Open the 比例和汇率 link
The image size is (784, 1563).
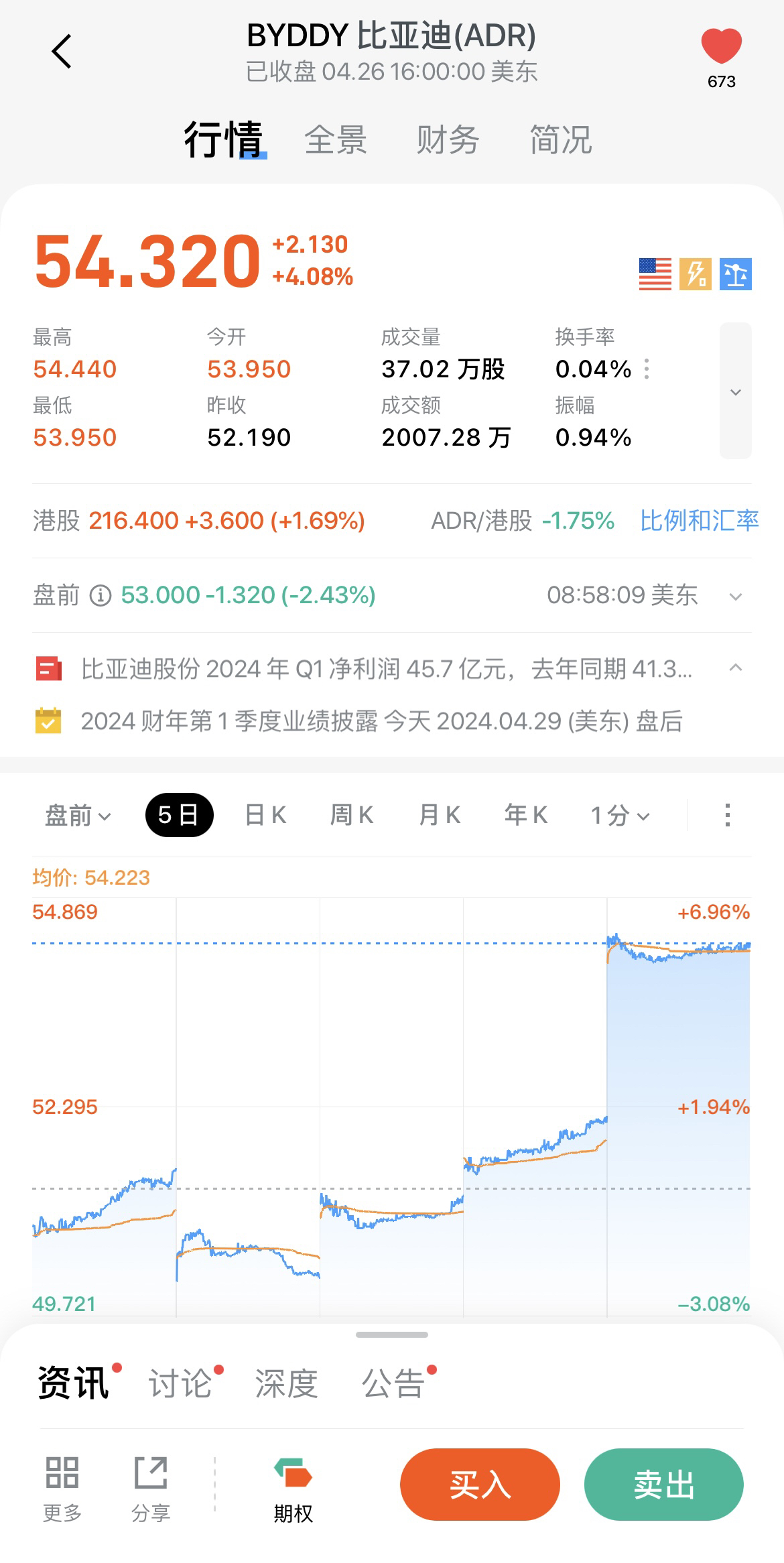(699, 521)
